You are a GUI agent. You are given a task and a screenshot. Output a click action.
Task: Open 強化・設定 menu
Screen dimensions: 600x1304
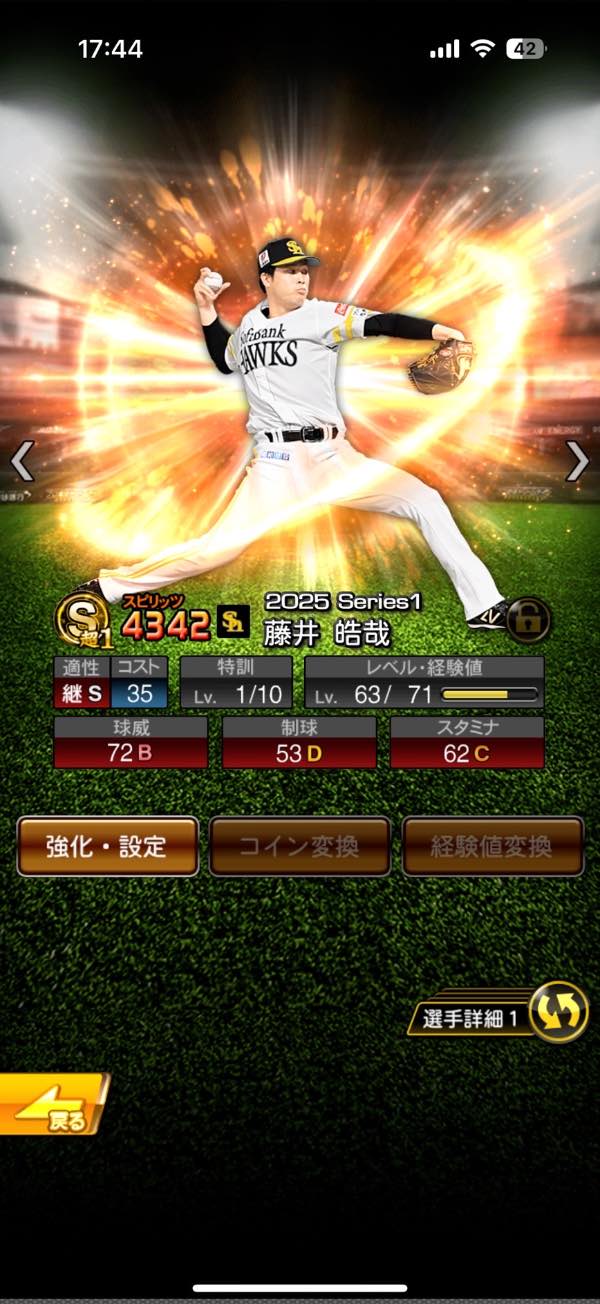pyautogui.click(x=107, y=846)
